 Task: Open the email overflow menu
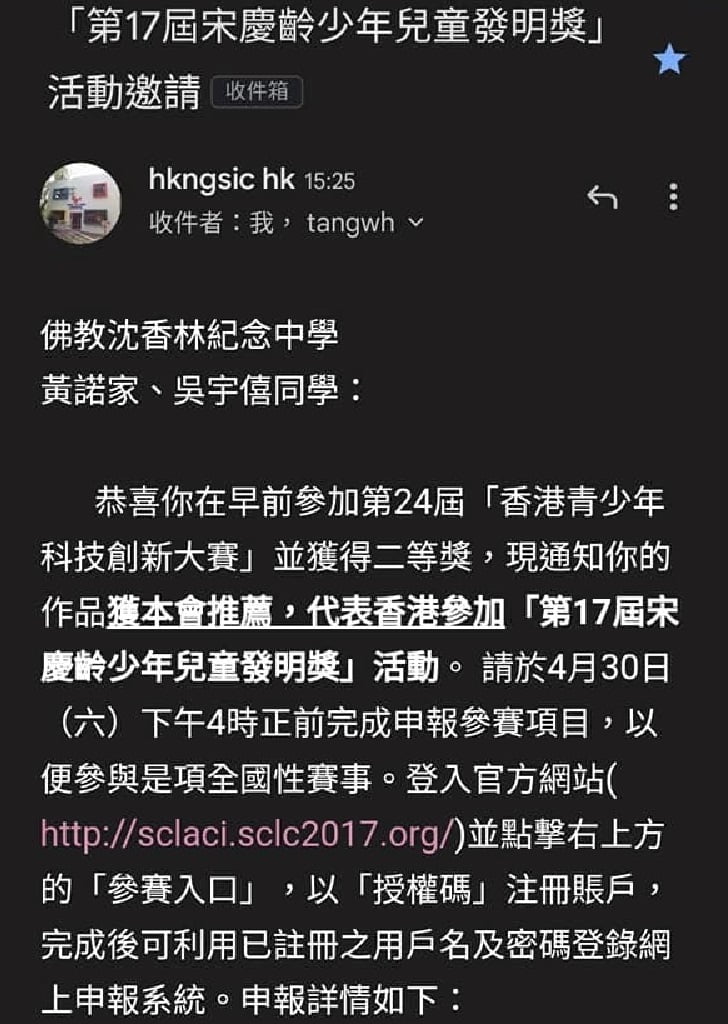coord(673,197)
